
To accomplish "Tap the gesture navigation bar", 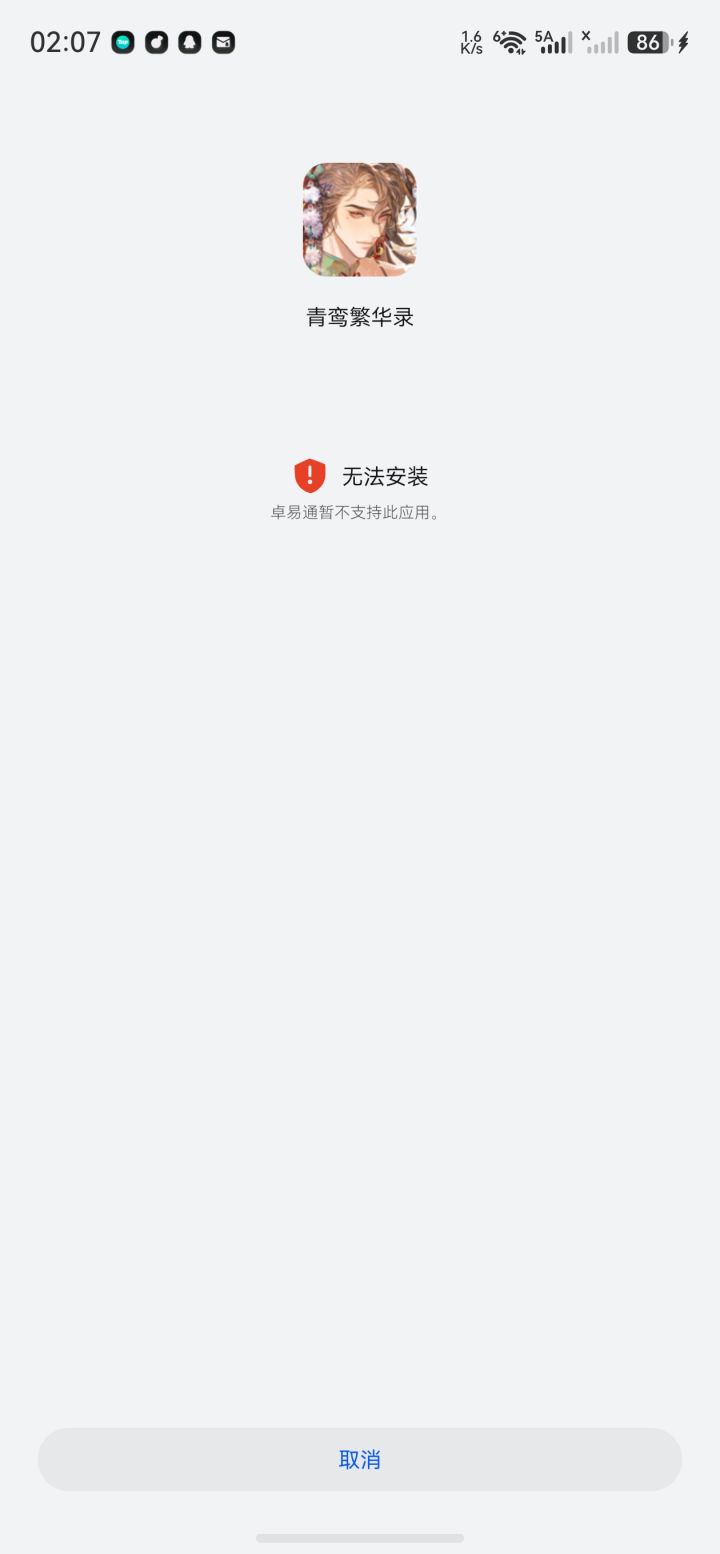I will [360, 1540].
